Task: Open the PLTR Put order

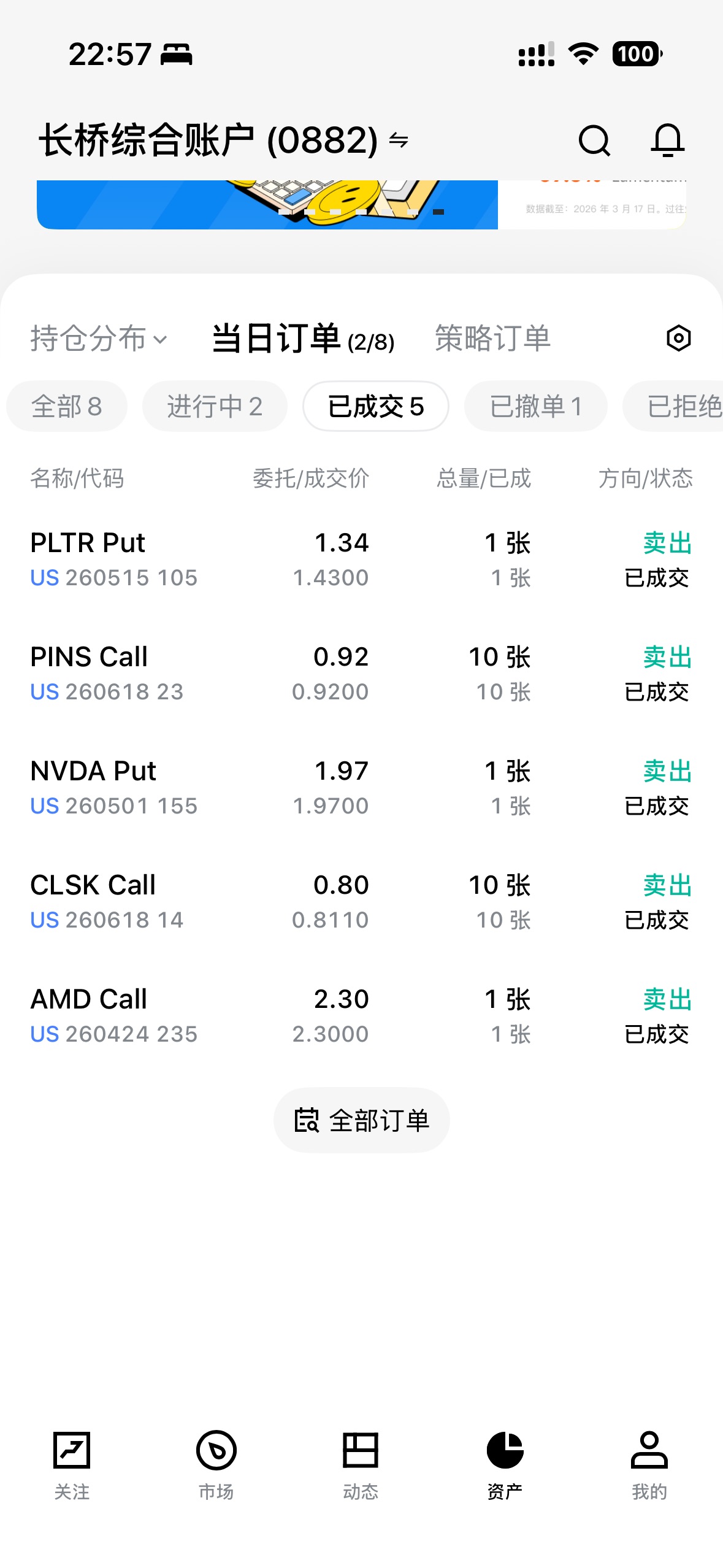Action: pos(361,559)
